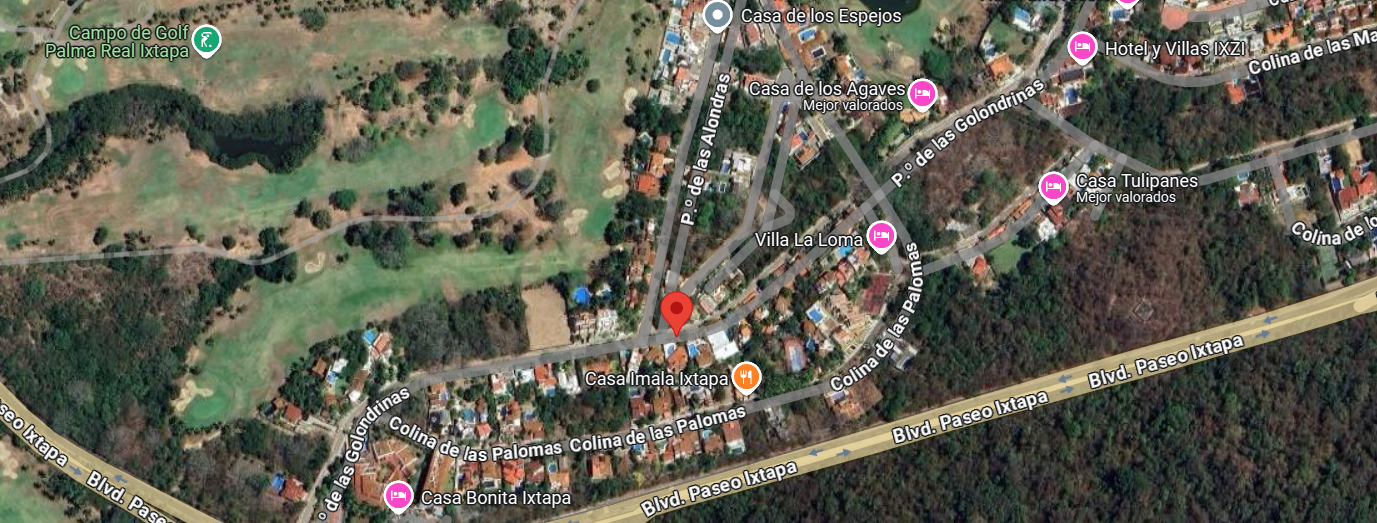Tap the red dropped location pin
Image resolution: width=1377 pixels, height=523 pixels.
pos(677,311)
